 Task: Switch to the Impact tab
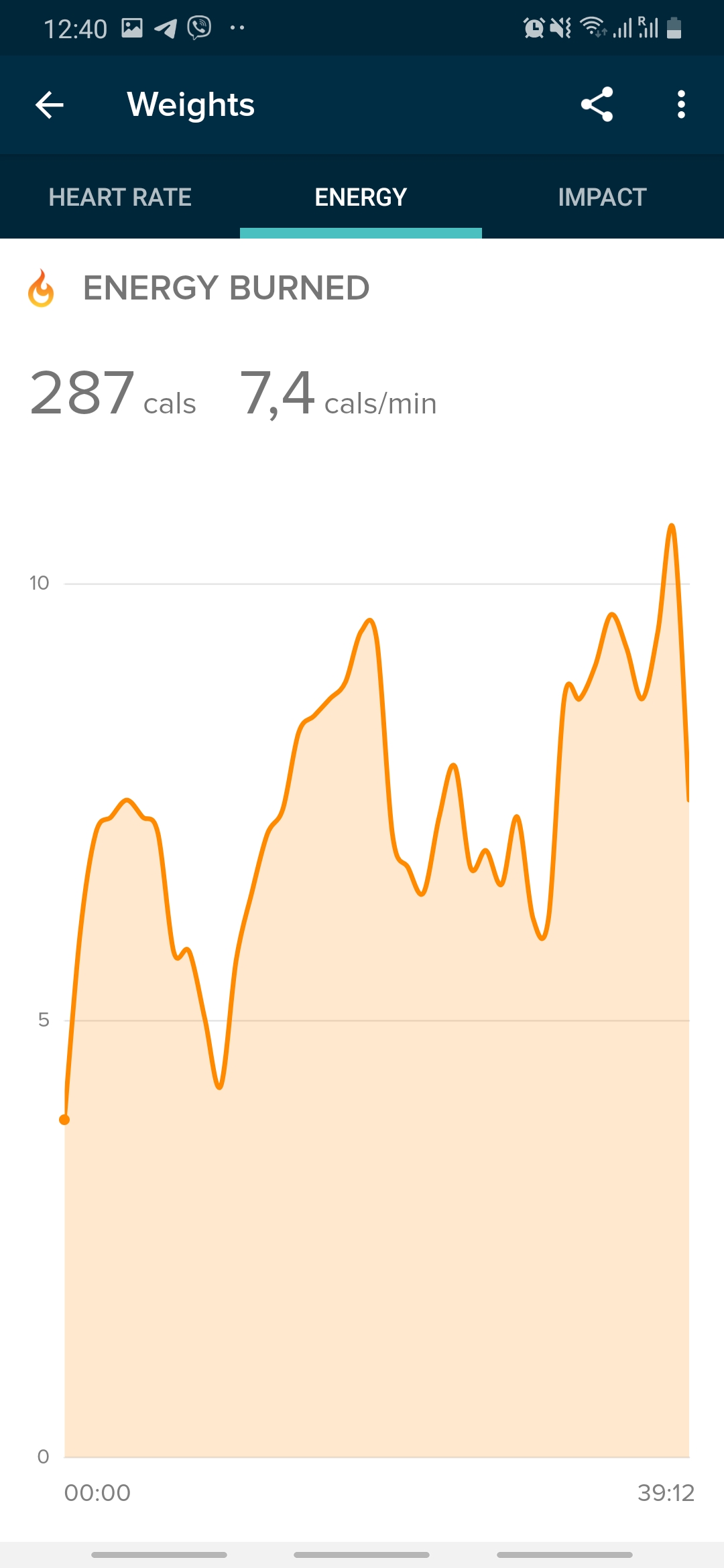point(602,197)
